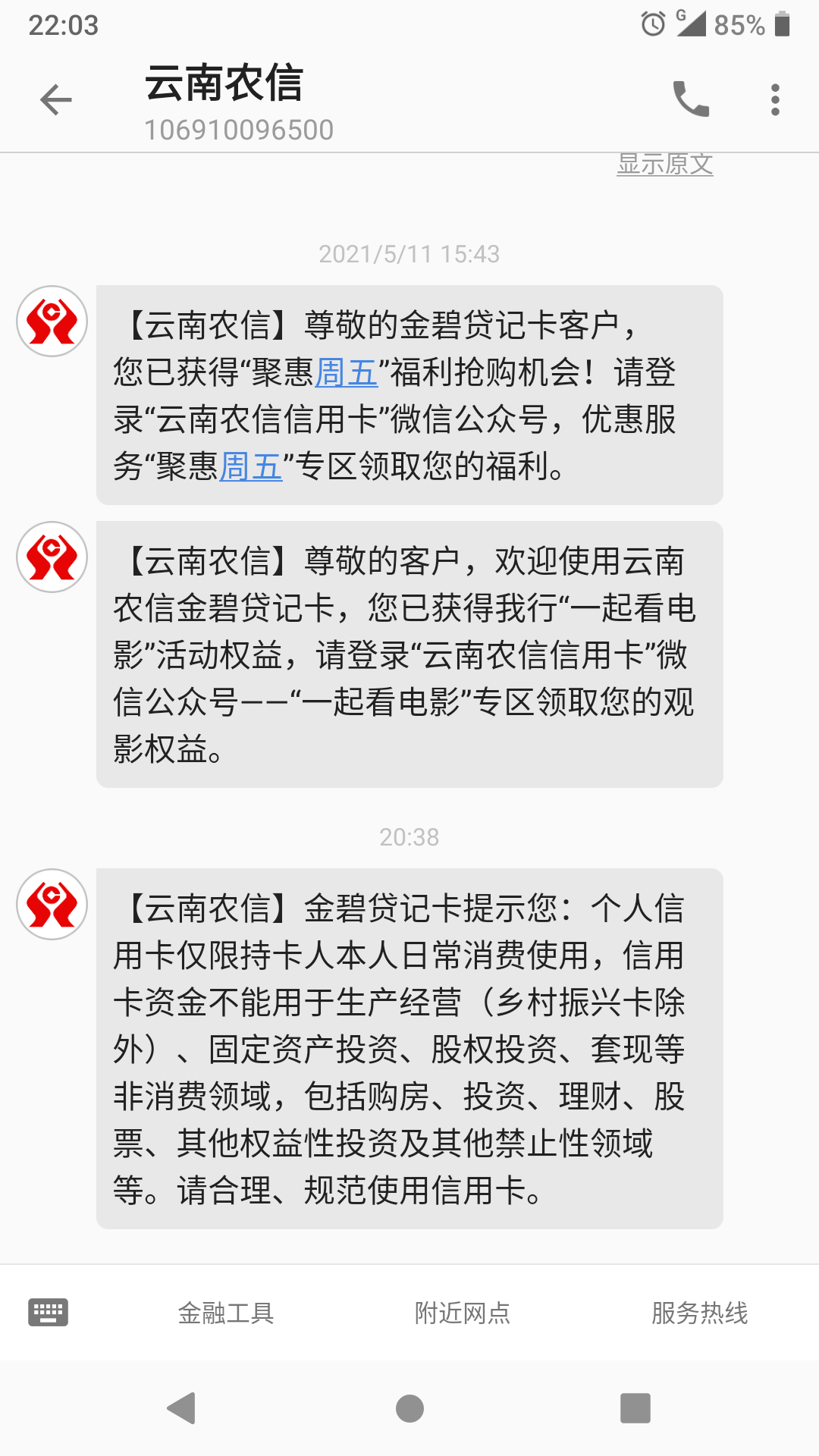The height and width of the screenshot is (1456, 819).
Task: Tap the 显示原文 link
Action: pos(664,164)
